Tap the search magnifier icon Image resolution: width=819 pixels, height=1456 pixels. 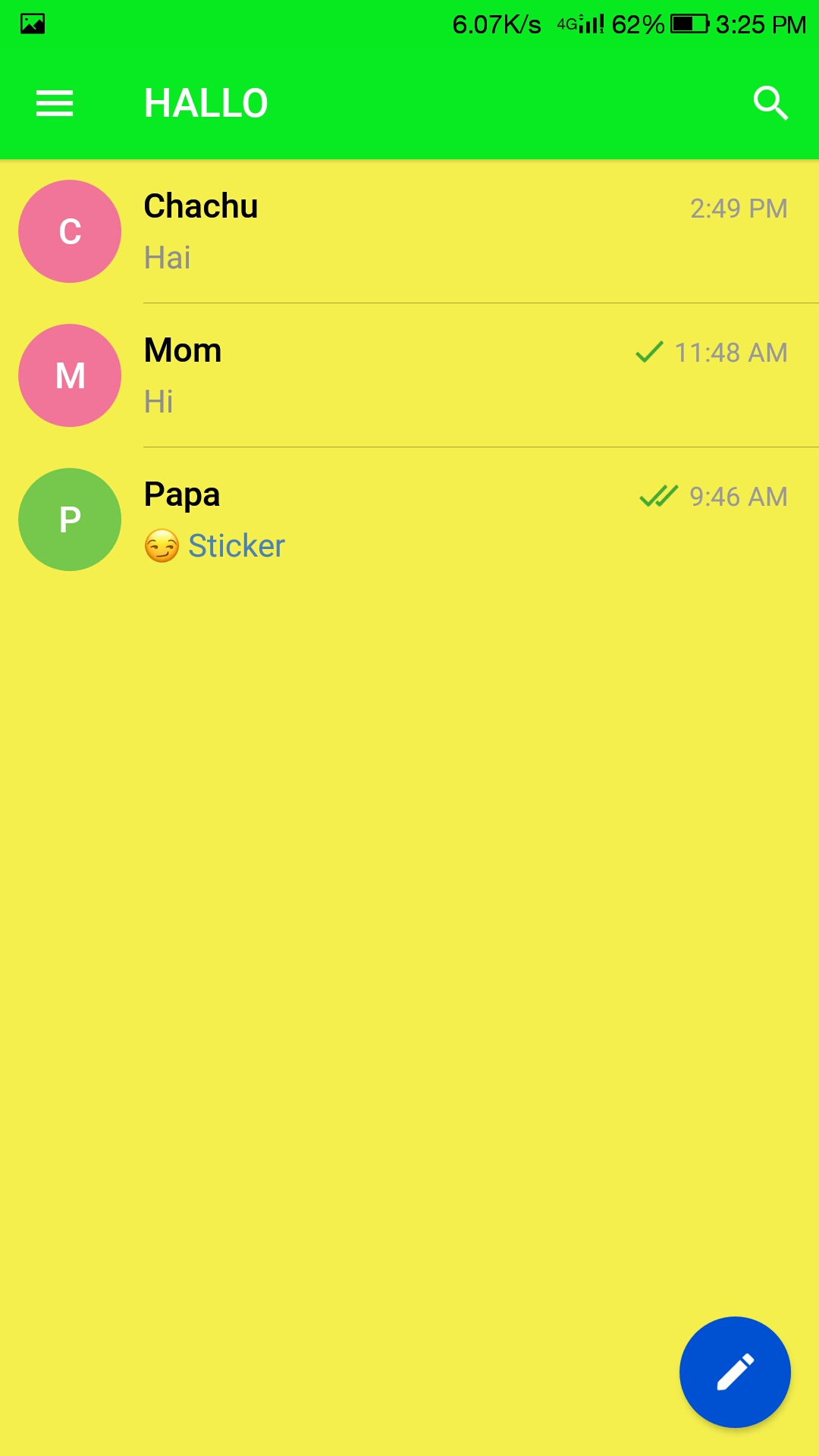point(770,103)
